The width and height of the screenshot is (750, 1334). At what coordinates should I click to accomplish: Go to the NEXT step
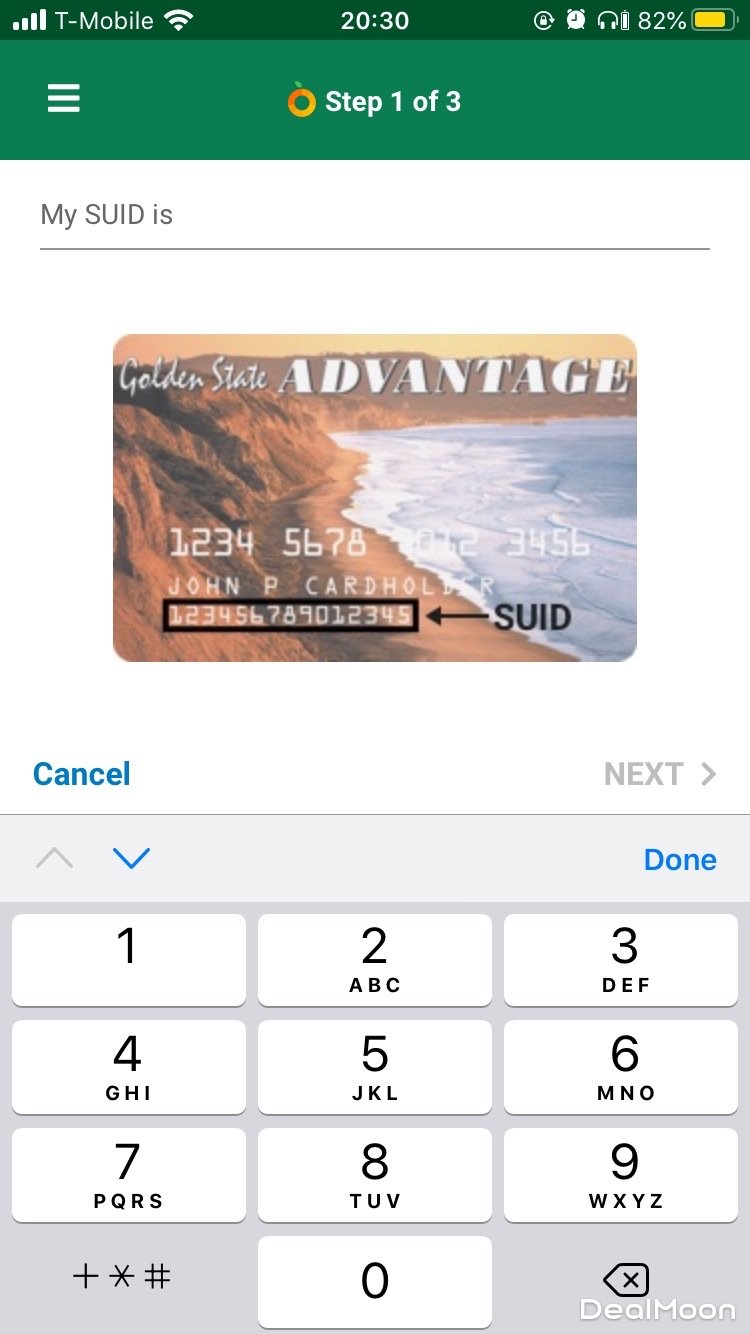(x=660, y=774)
